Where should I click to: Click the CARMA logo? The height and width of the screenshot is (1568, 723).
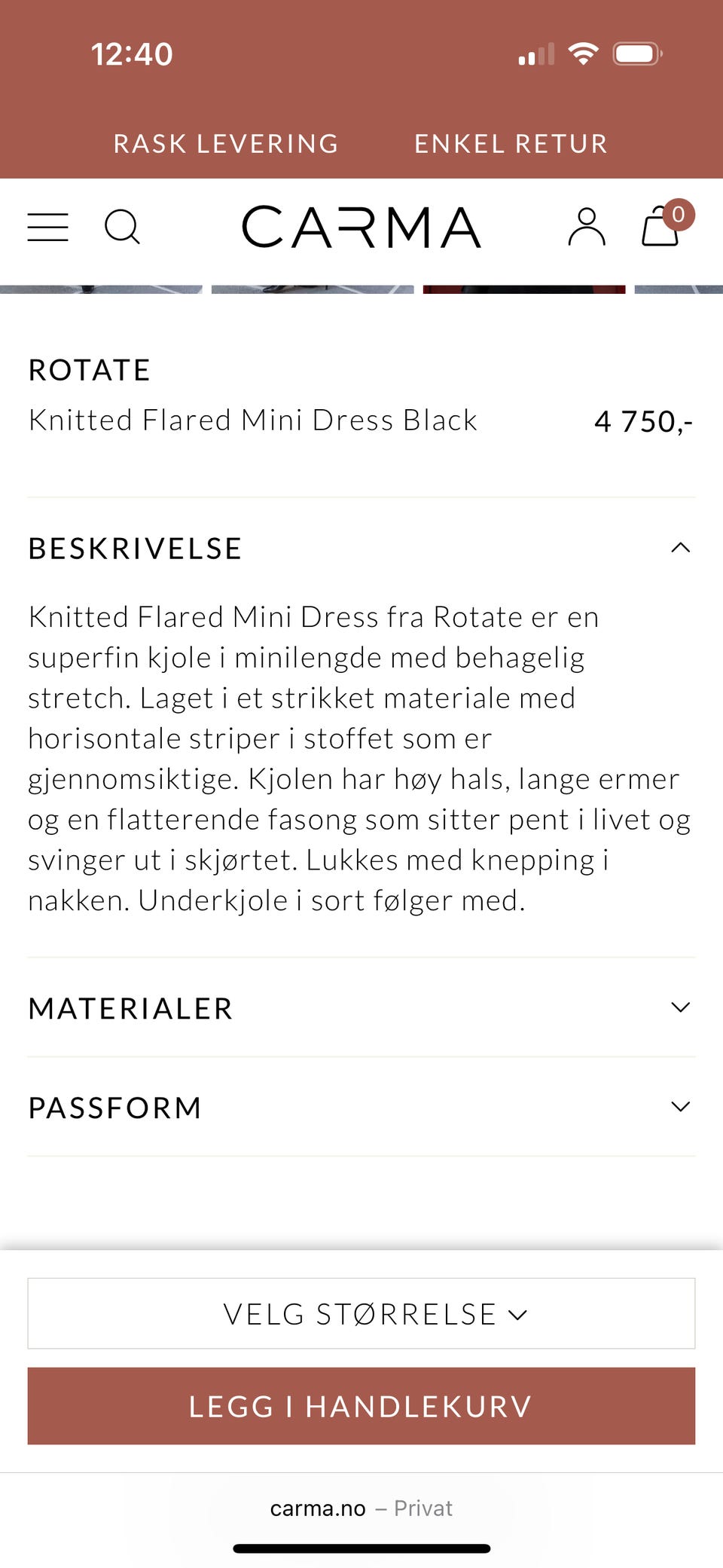click(x=361, y=227)
